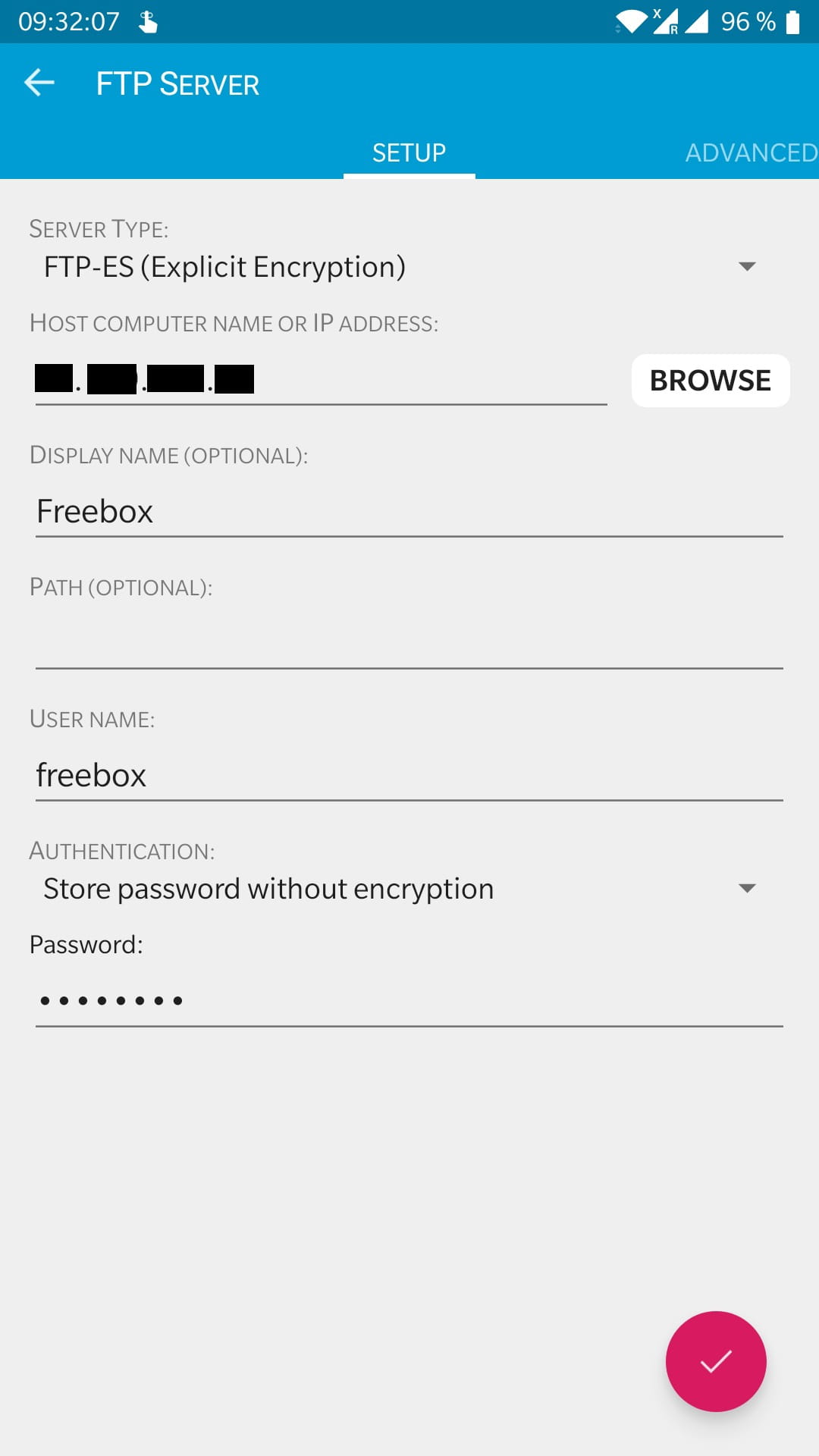Tap the host IP address field
The height and width of the screenshot is (1456, 819).
321,379
